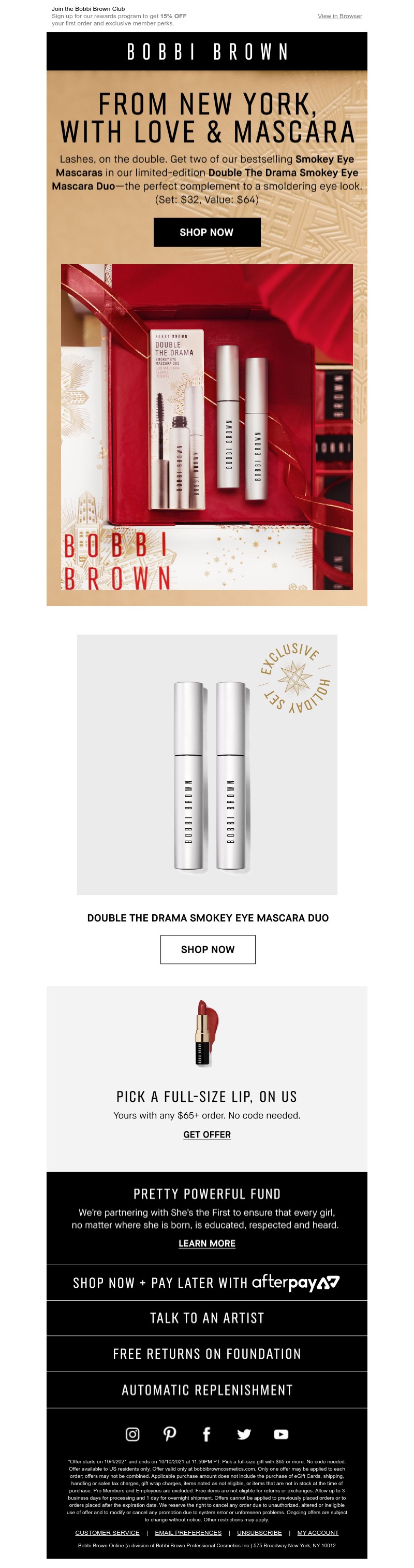Image resolution: width=414 pixels, height=1568 pixels.
Task: Open the mascara duo product image
Action: click(206, 764)
